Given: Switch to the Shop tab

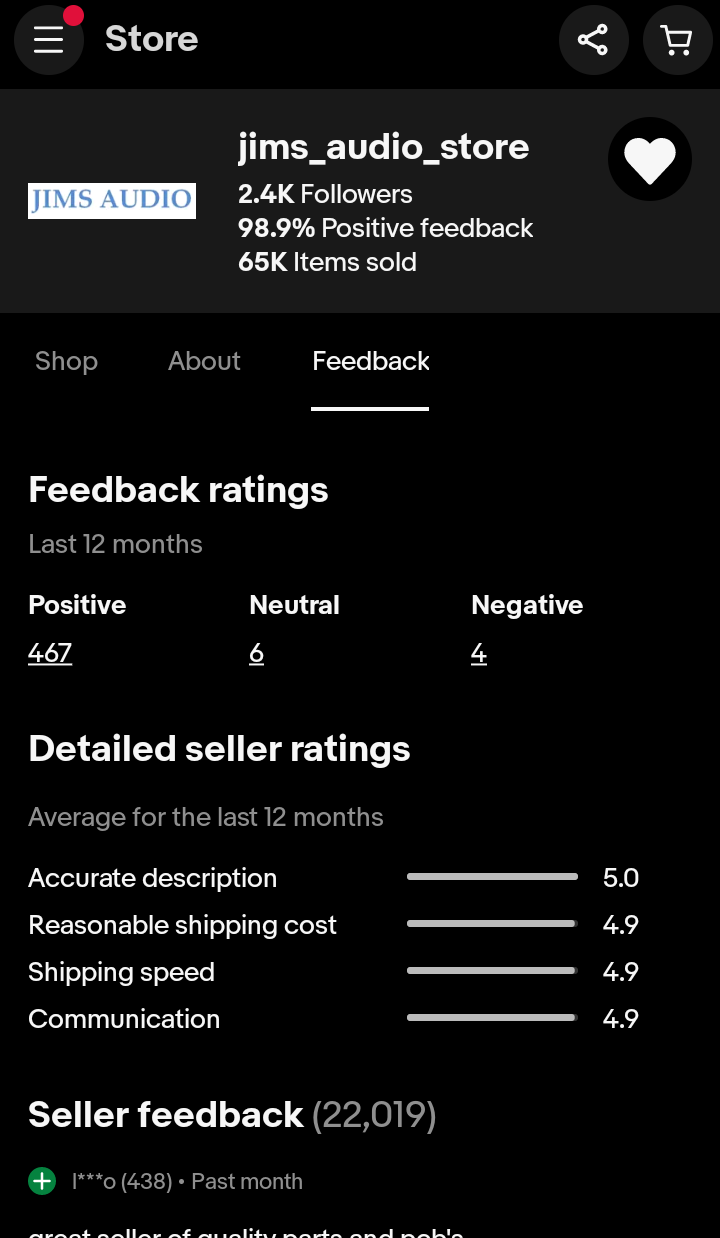Looking at the screenshot, I should coord(66,361).
